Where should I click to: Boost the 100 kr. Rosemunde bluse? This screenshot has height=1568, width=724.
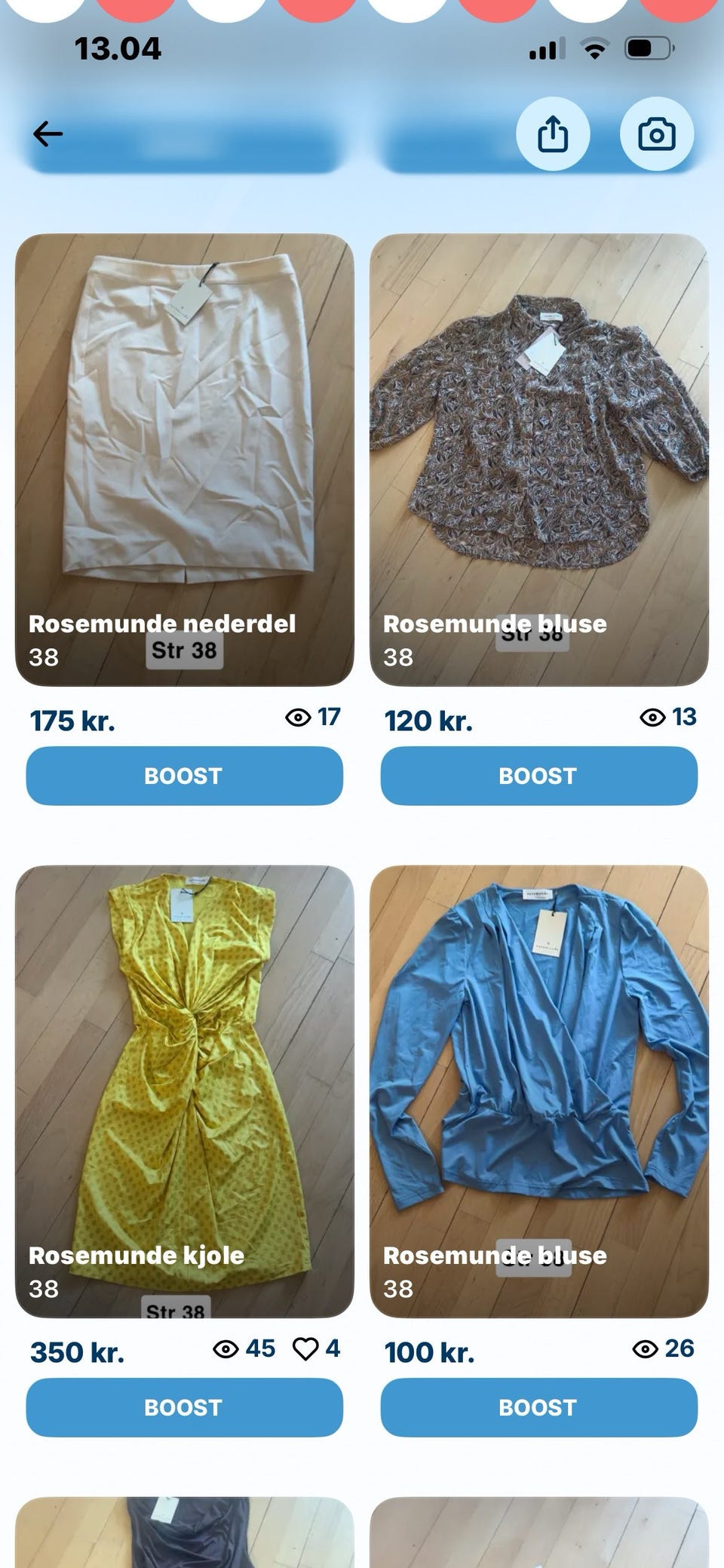point(538,1407)
